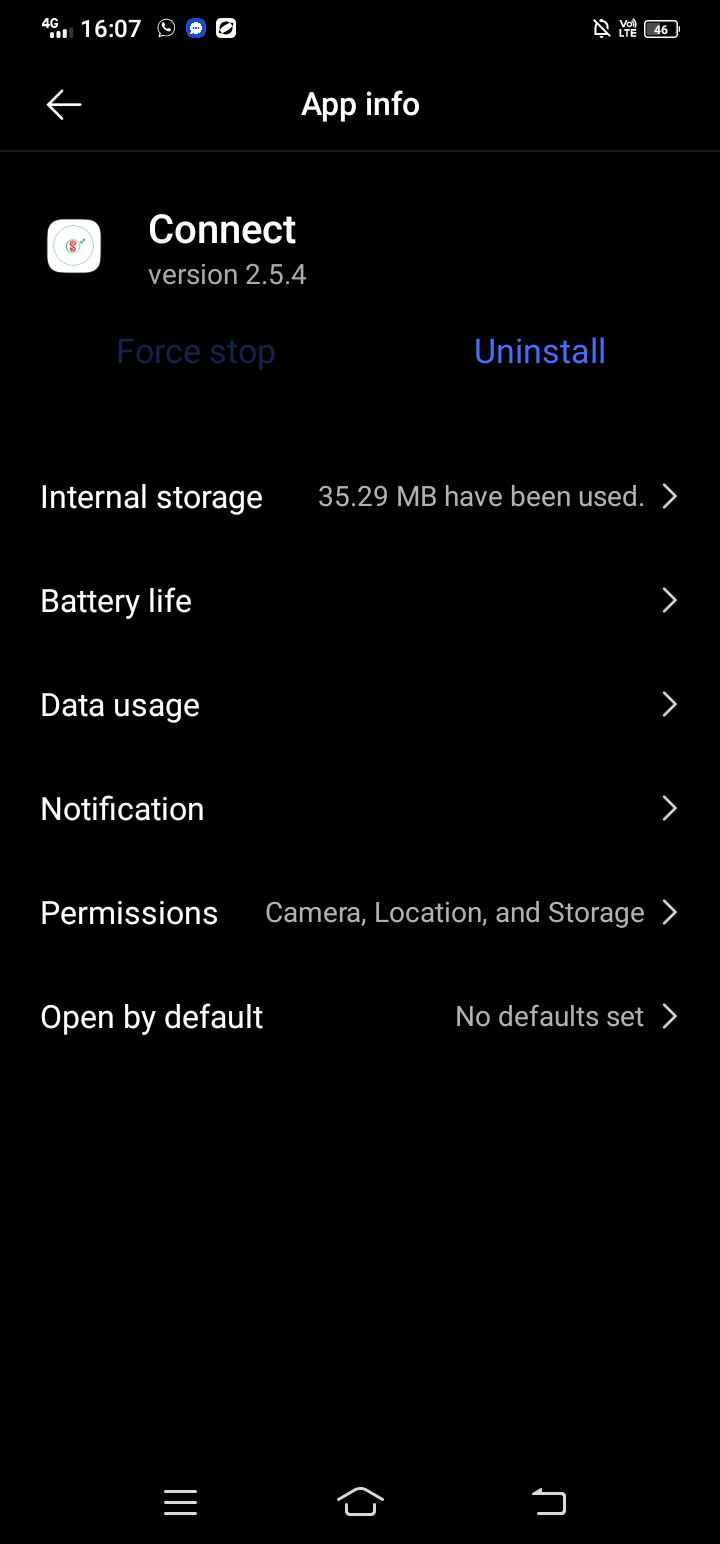Open the Permissions row
Viewport: 720px width, 1544px height.
click(359, 913)
